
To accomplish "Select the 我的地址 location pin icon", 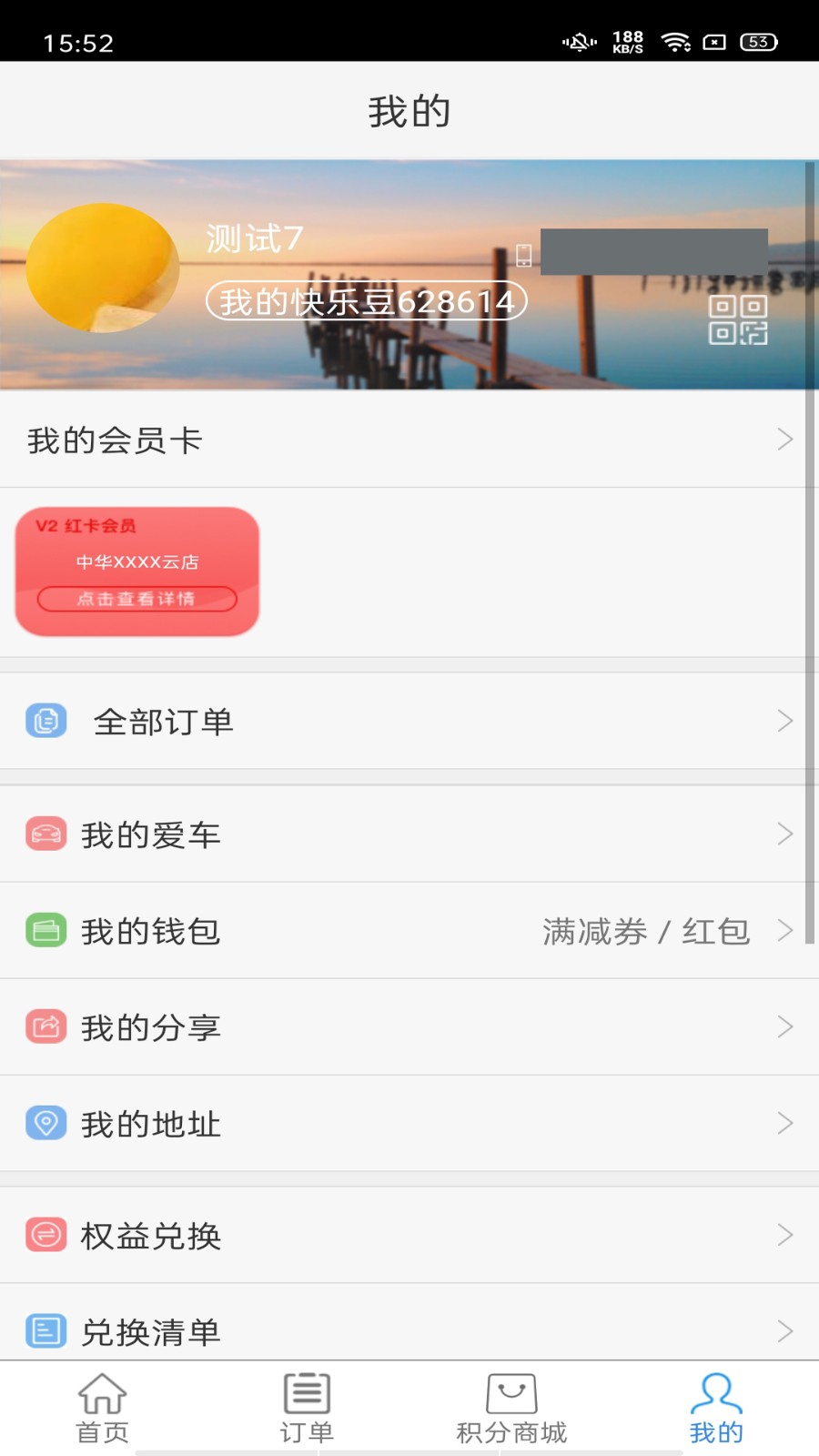I will pyautogui.click(x=45, y=1124).
